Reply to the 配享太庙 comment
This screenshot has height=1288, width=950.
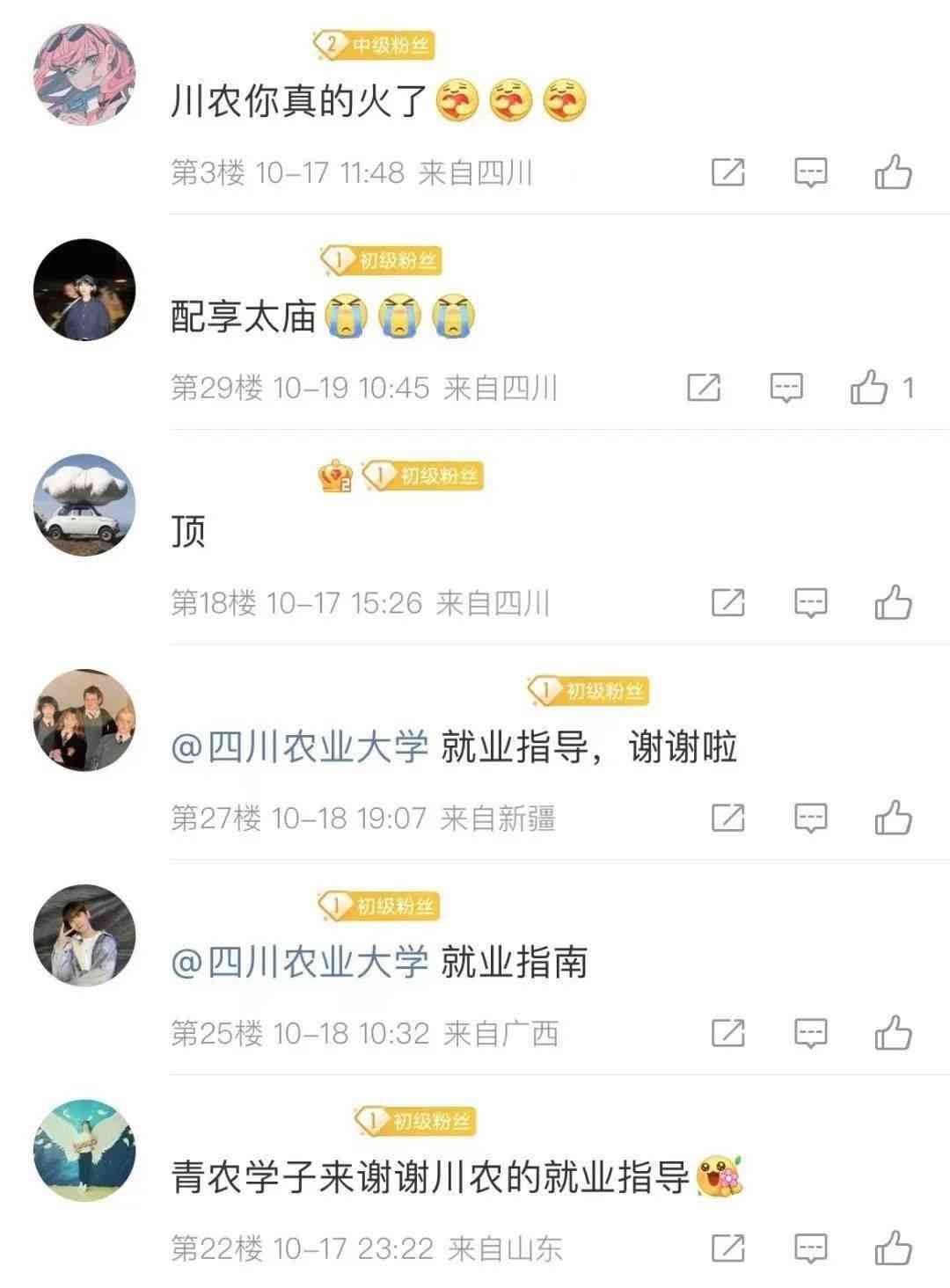click(x=786, y=387)
